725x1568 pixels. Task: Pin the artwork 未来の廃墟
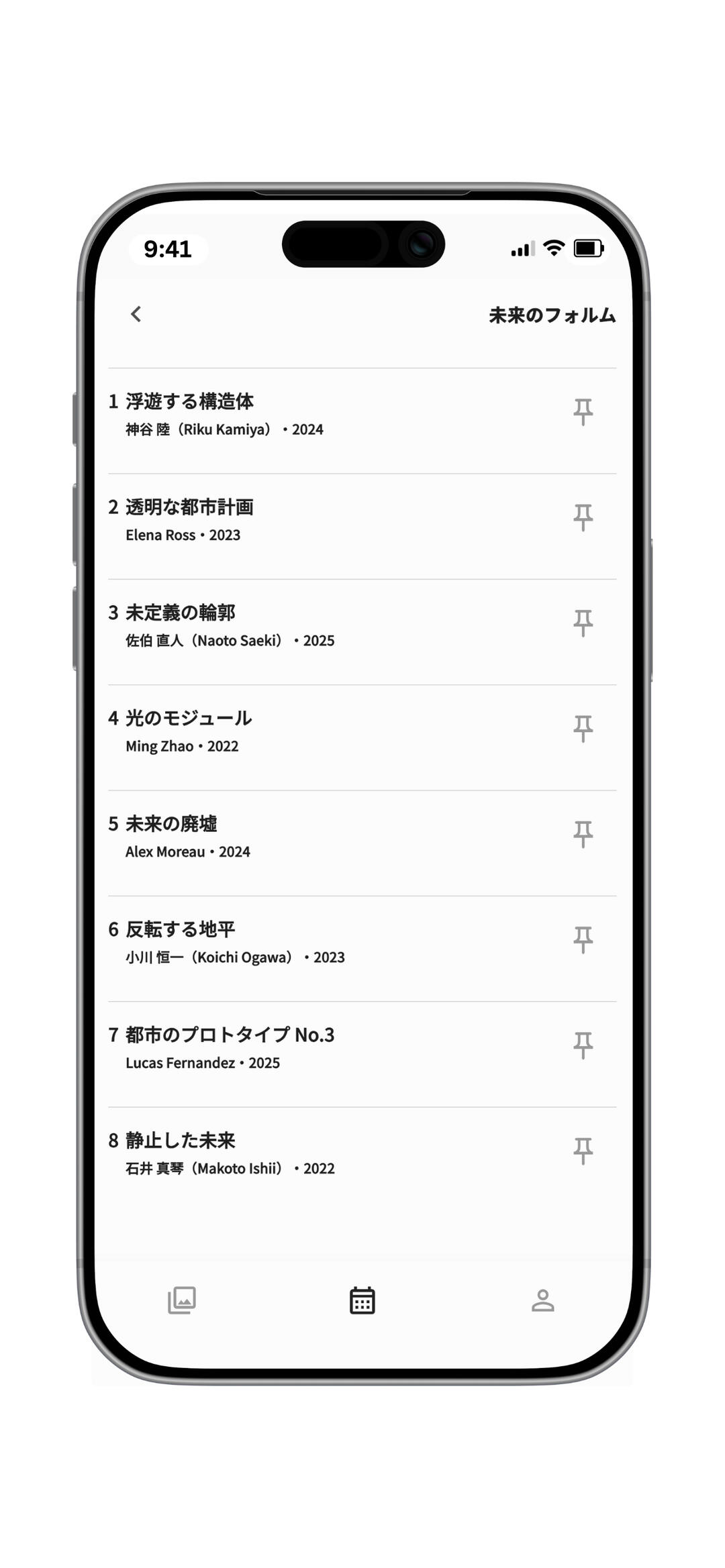[x=583, y=834]
